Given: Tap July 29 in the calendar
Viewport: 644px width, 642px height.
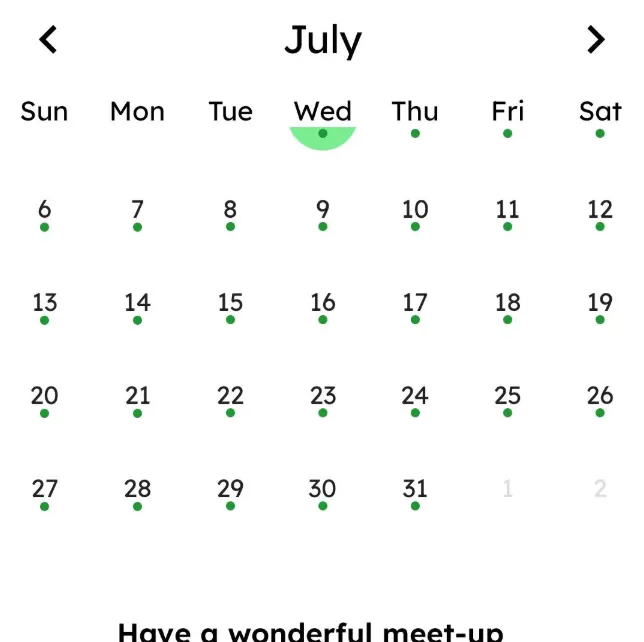Looking at the screenshot, I should 230,490.
